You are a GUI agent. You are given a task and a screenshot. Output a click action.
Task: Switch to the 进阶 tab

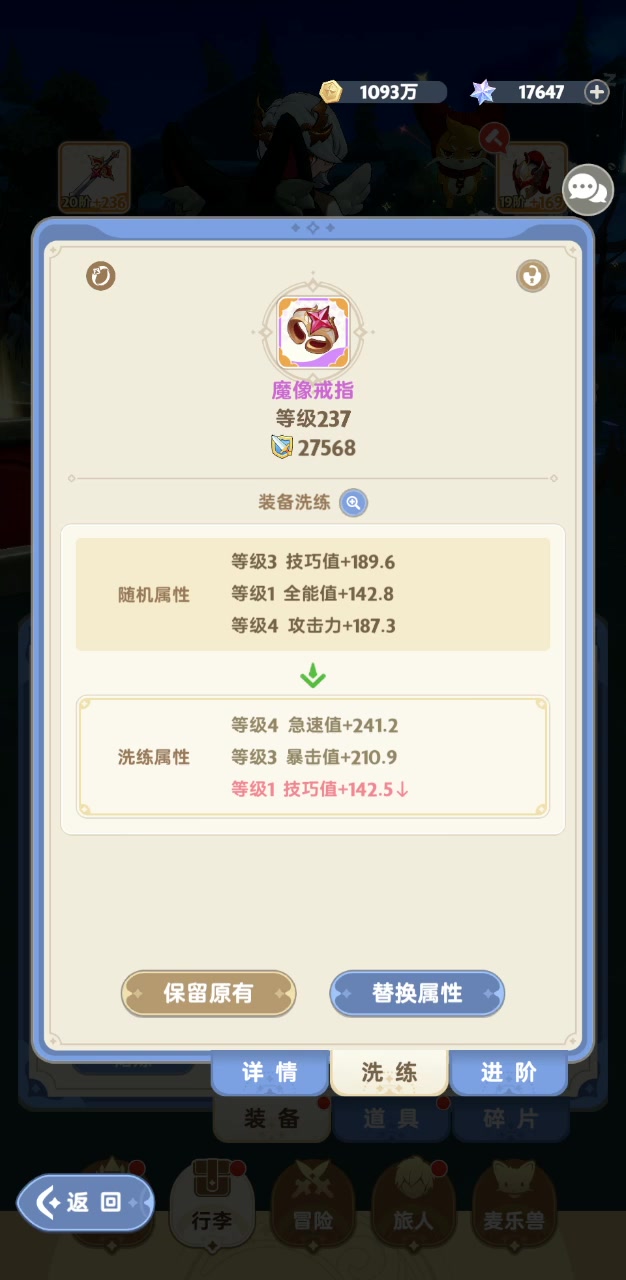coord(508,1073)
